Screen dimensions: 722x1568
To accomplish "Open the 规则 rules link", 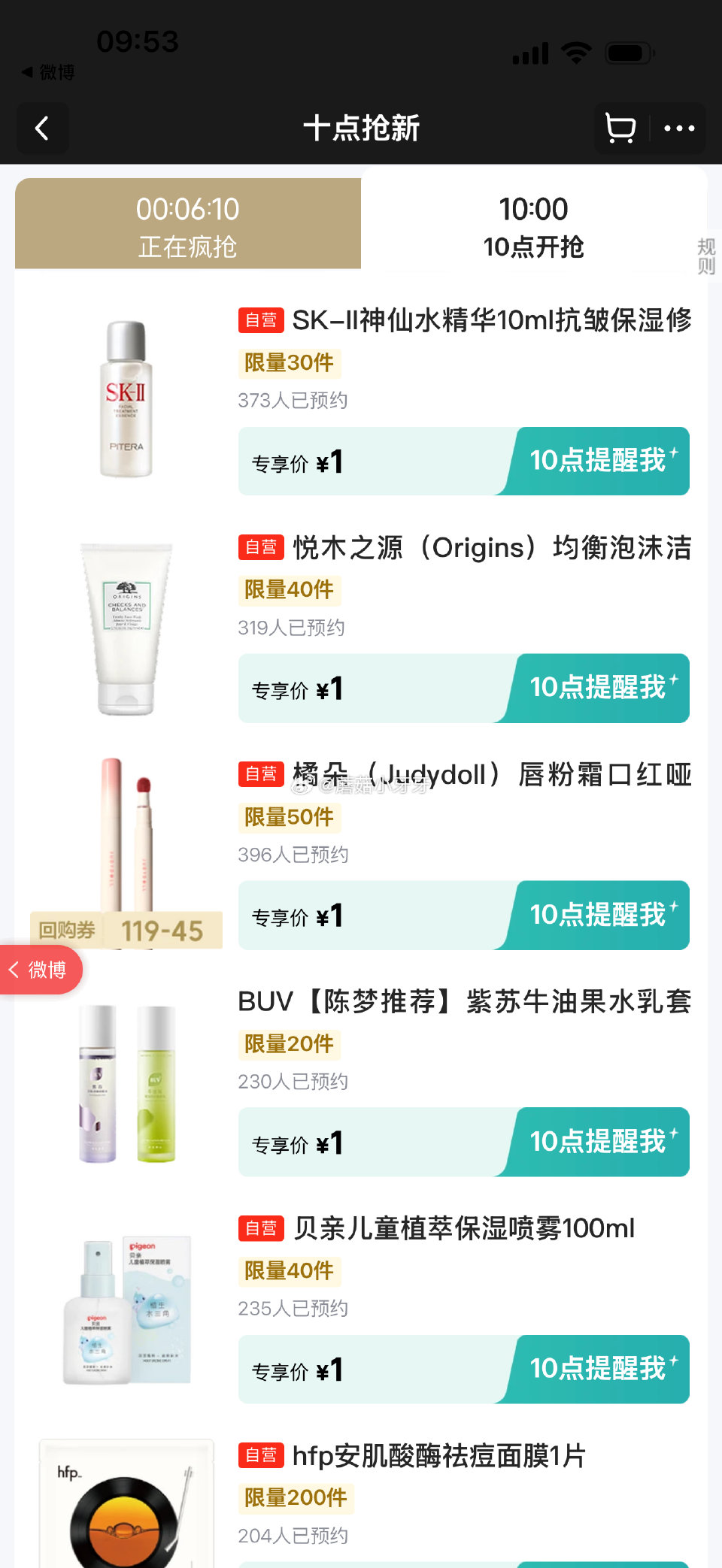I will tap(706, 256).
